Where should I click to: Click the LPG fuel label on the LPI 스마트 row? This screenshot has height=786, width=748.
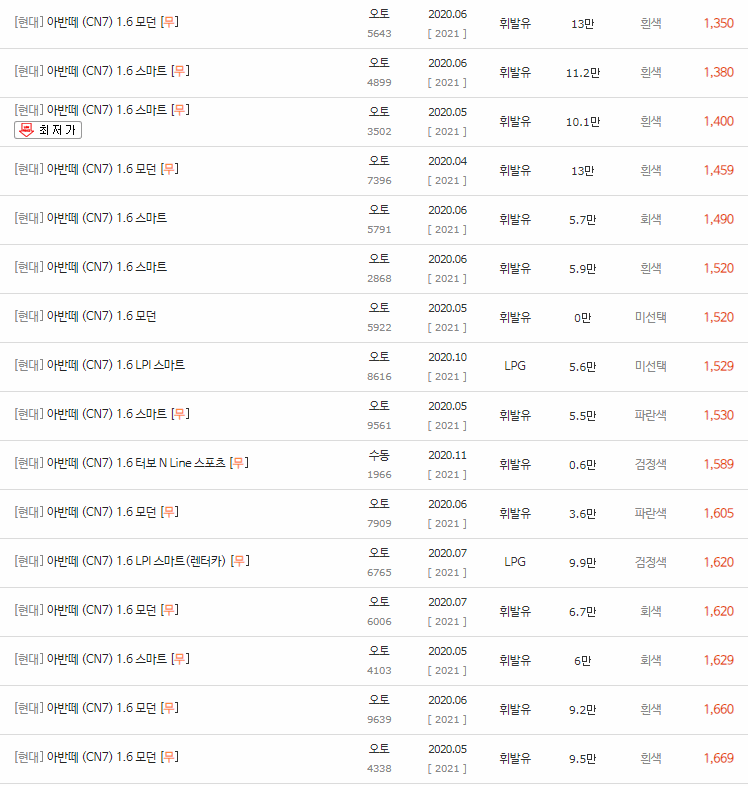[x=515, y=364]
